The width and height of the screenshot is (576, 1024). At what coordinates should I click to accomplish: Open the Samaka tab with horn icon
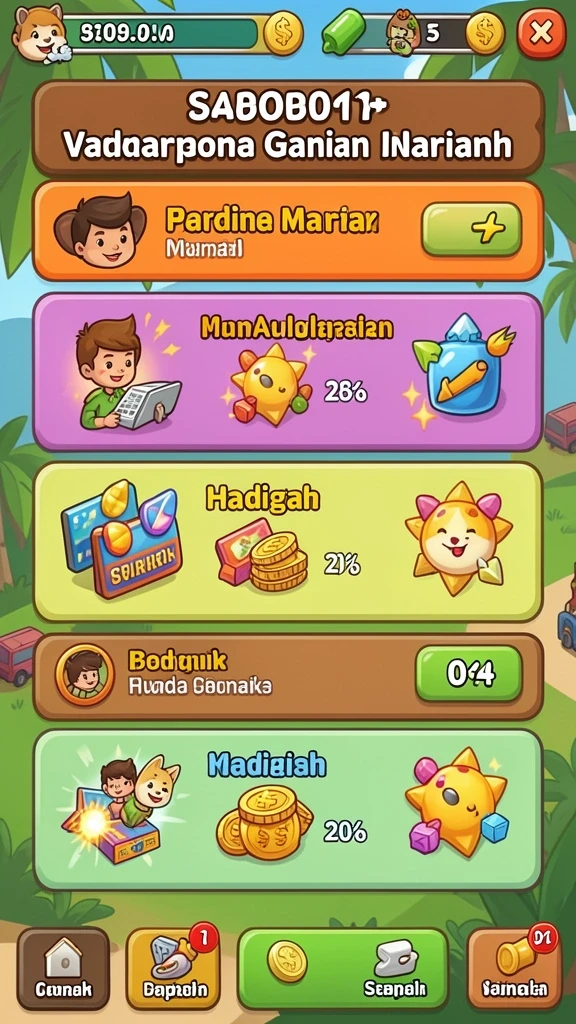click(515, 968)
